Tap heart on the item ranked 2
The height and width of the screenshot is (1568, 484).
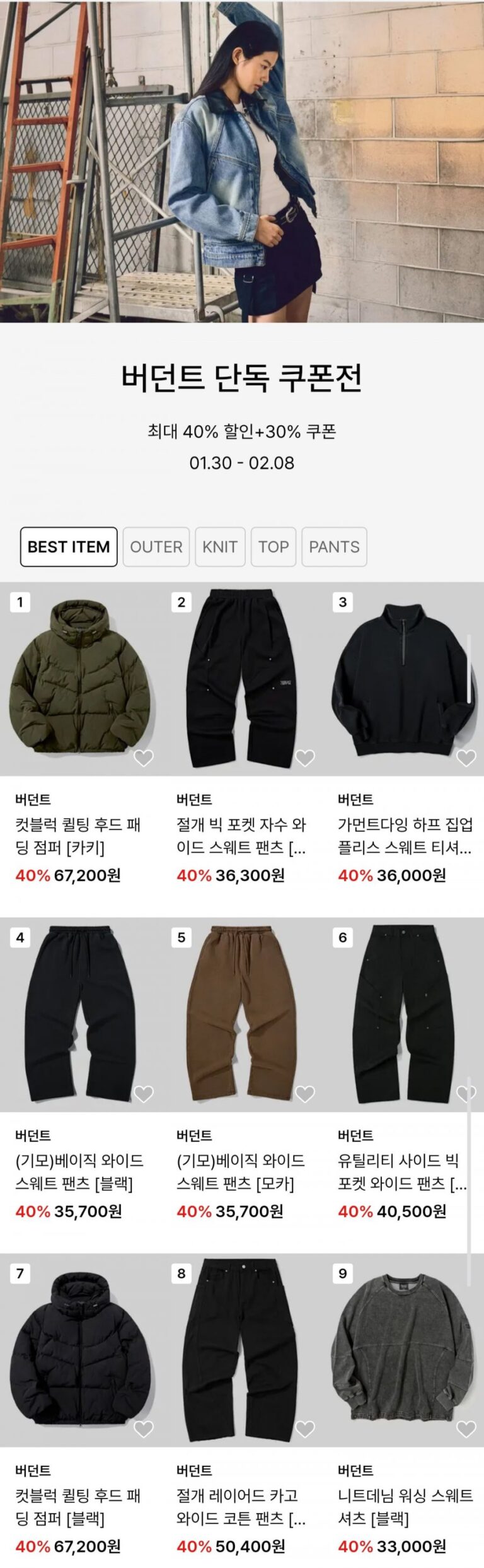[305, 758]
